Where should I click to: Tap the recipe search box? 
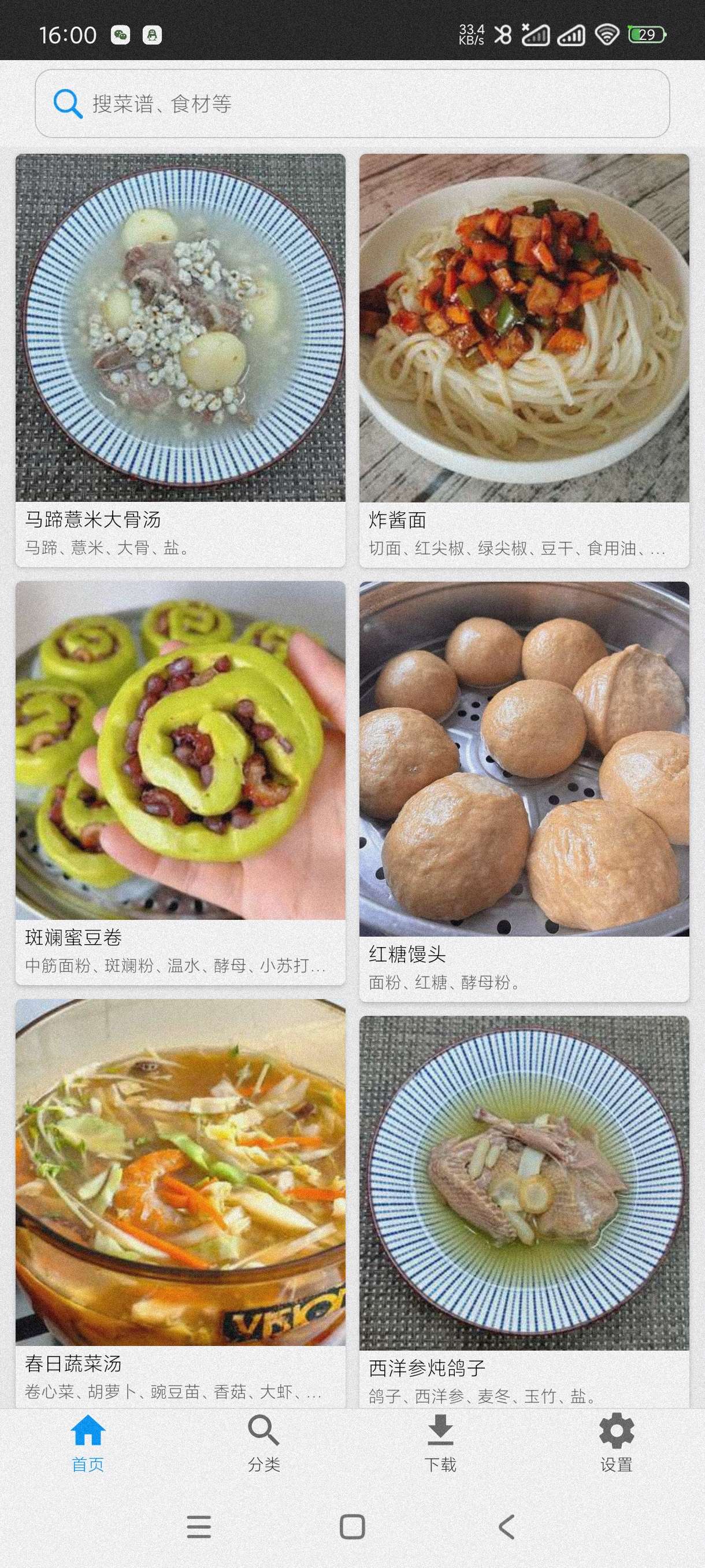point(352,103)
